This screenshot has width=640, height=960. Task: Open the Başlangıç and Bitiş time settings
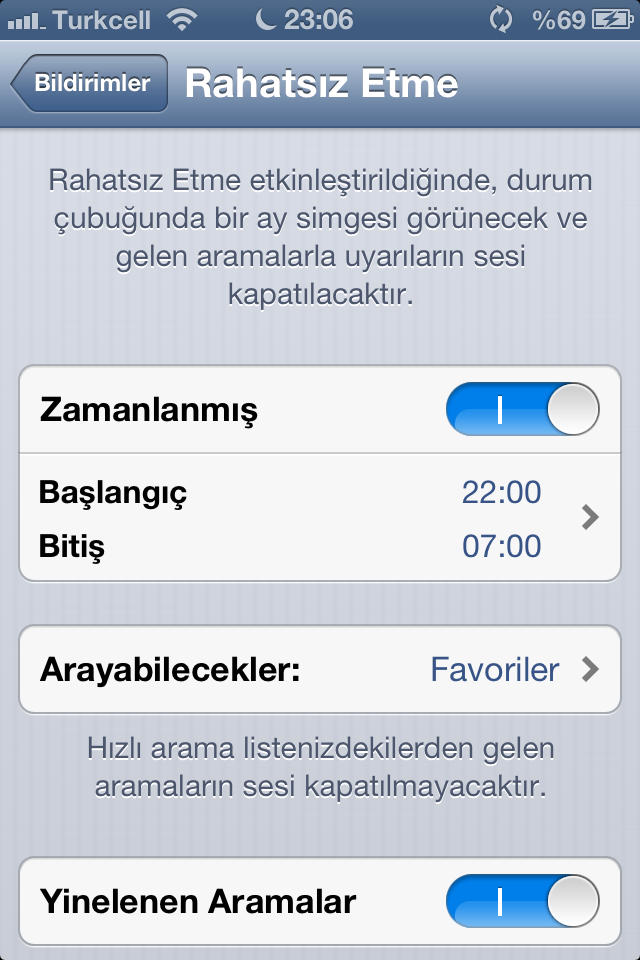click(320, 518)
